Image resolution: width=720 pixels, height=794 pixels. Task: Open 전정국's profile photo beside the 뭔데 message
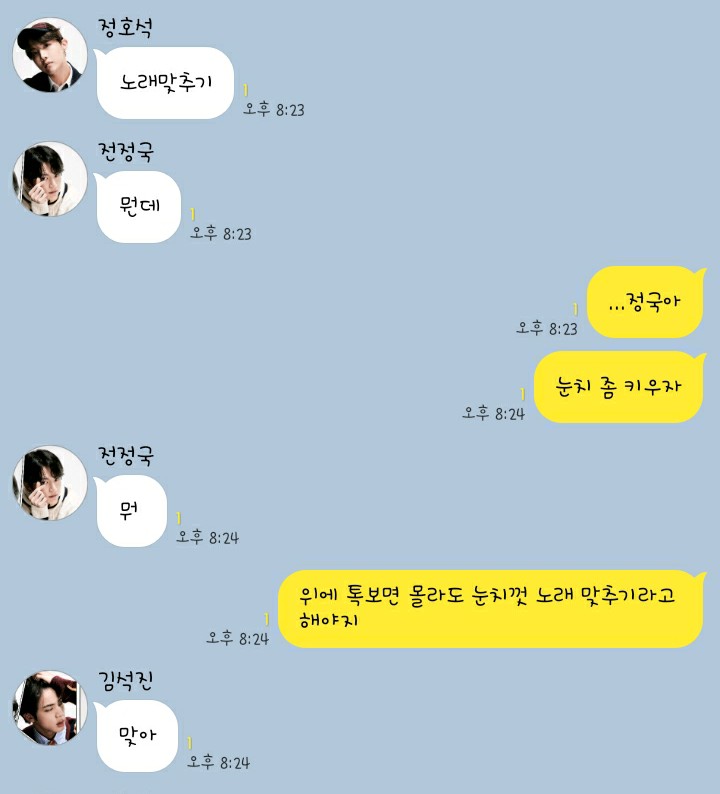tap(49, 179)
